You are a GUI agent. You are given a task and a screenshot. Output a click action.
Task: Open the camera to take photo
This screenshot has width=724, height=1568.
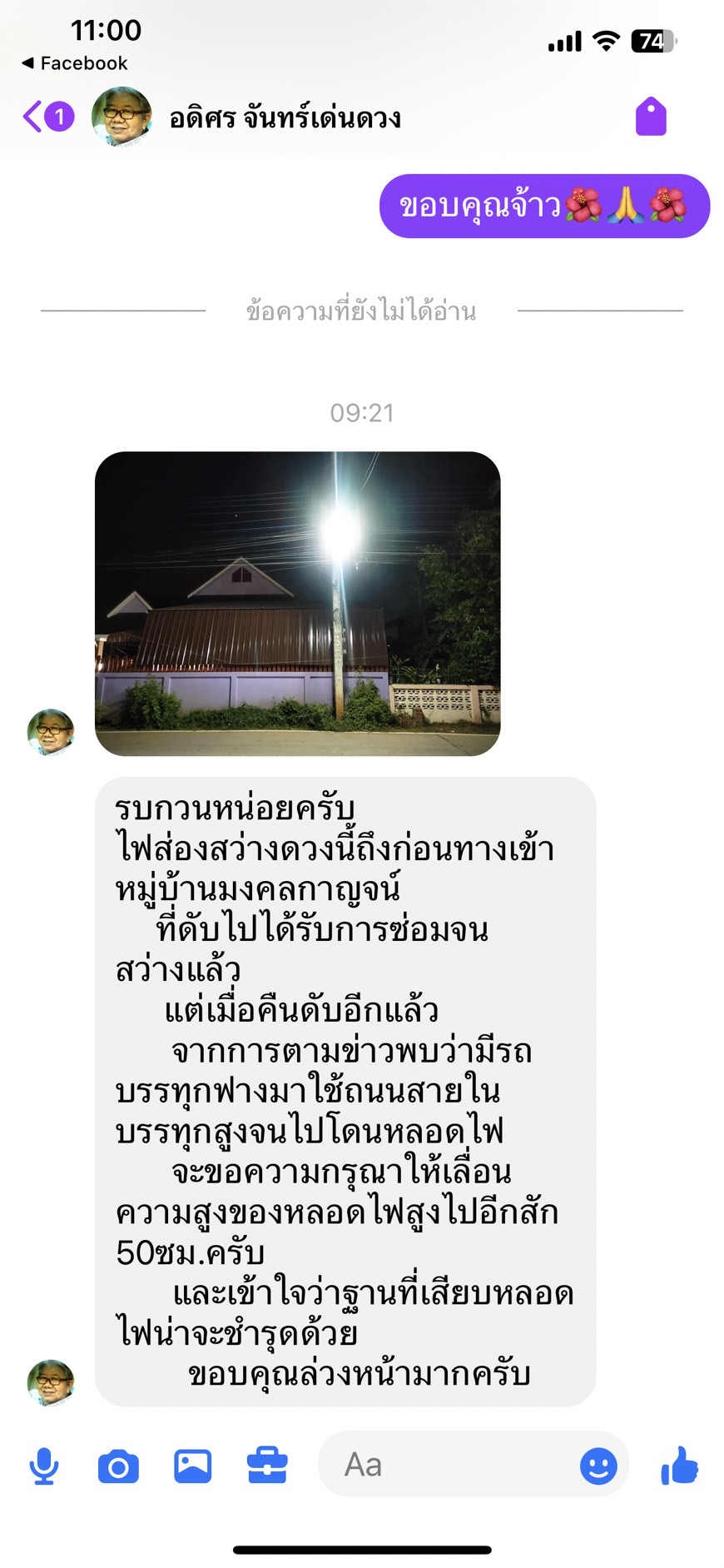pyautogui.click(x=118, y=1466)
